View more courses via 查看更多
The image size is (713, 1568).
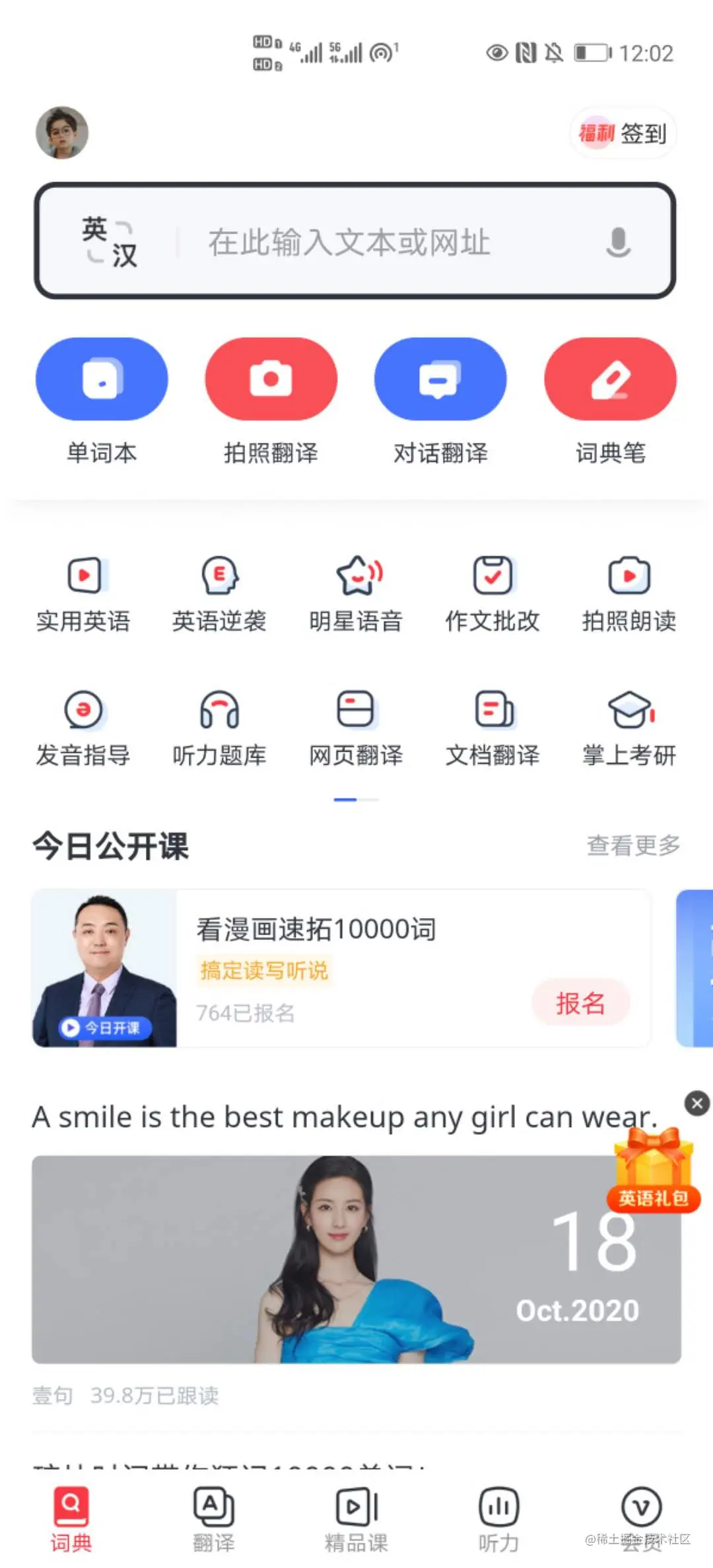[x=633, y=845]
